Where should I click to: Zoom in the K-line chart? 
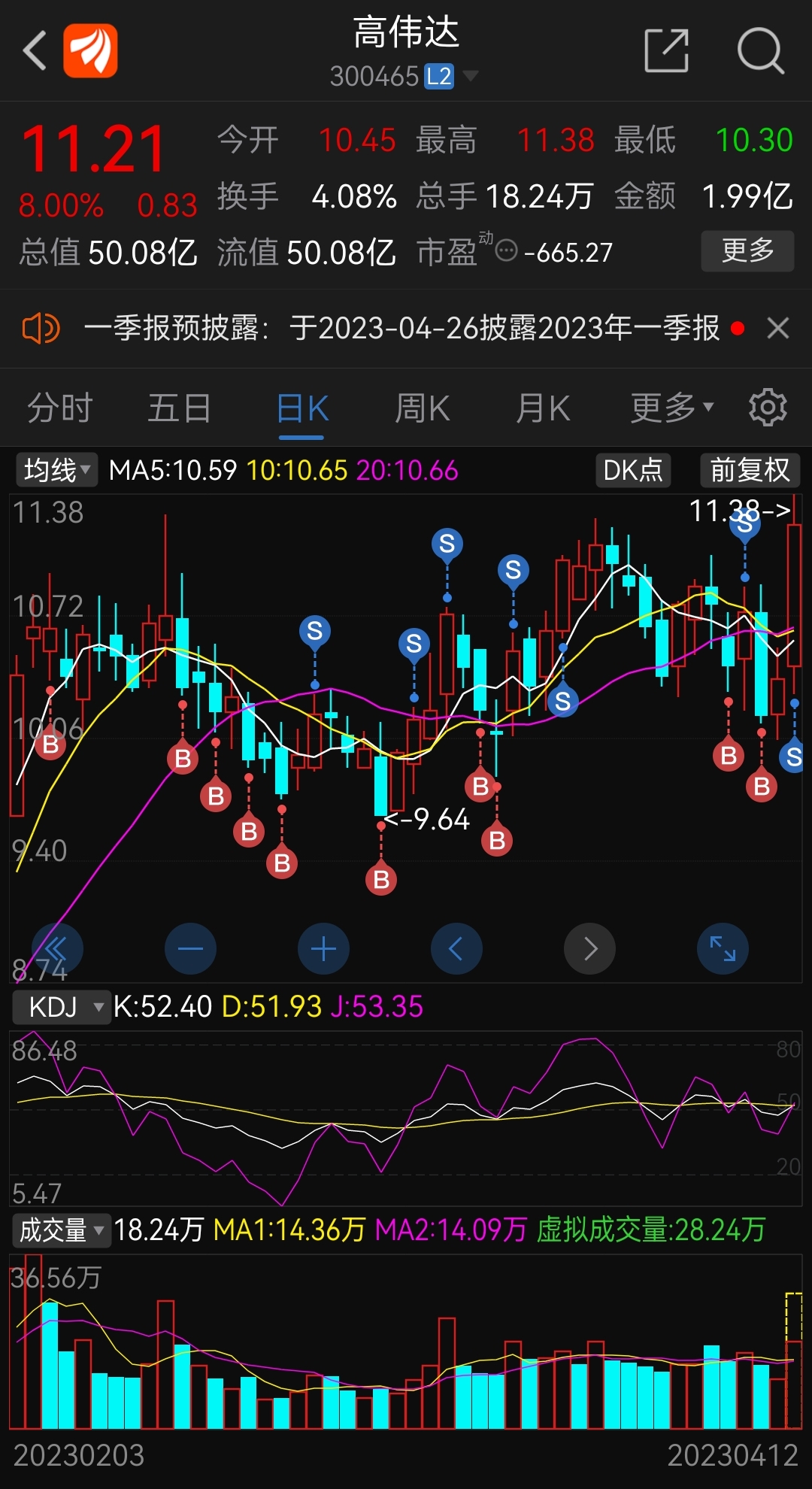(x=323, y=949)
